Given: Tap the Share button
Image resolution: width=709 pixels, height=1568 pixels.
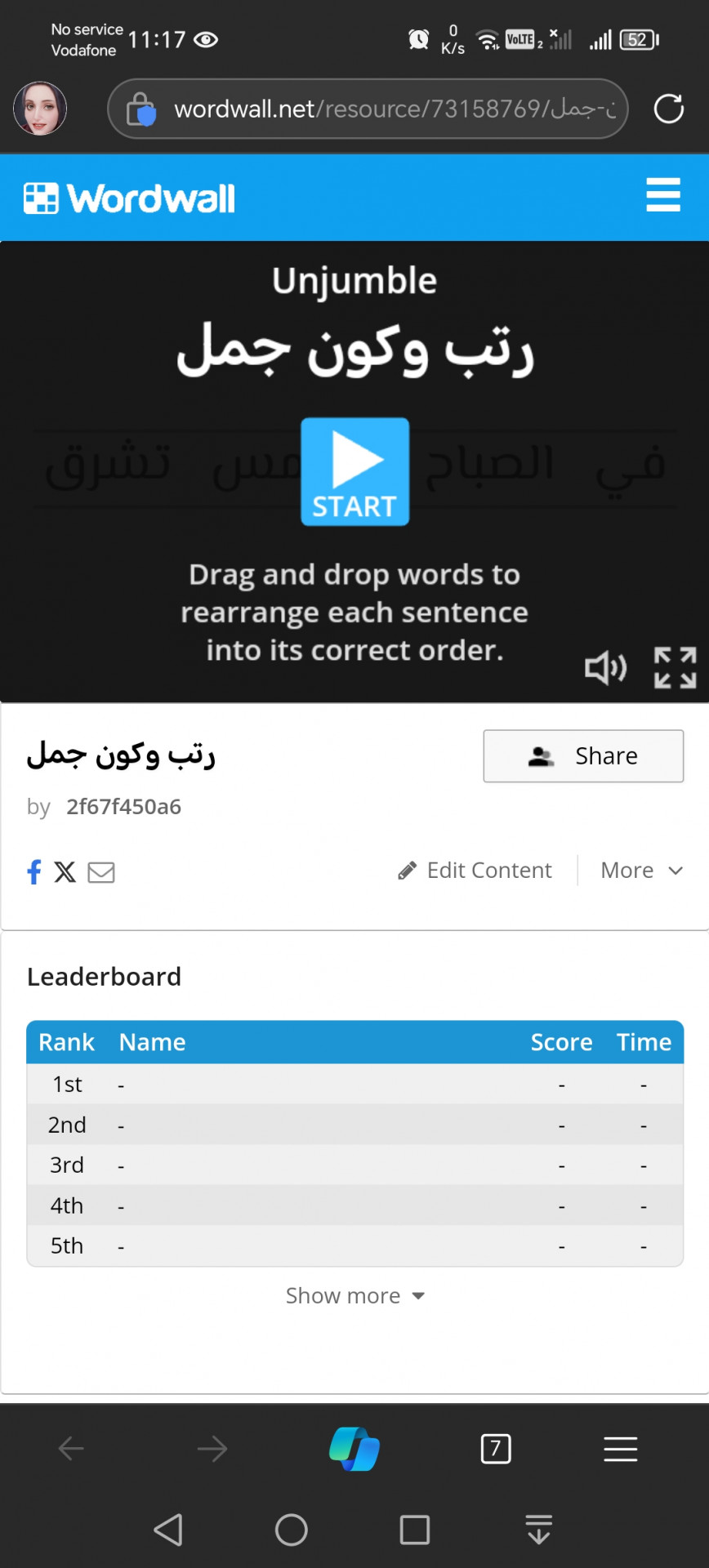Looking at the screenshot, I should [x=583, y=756].
